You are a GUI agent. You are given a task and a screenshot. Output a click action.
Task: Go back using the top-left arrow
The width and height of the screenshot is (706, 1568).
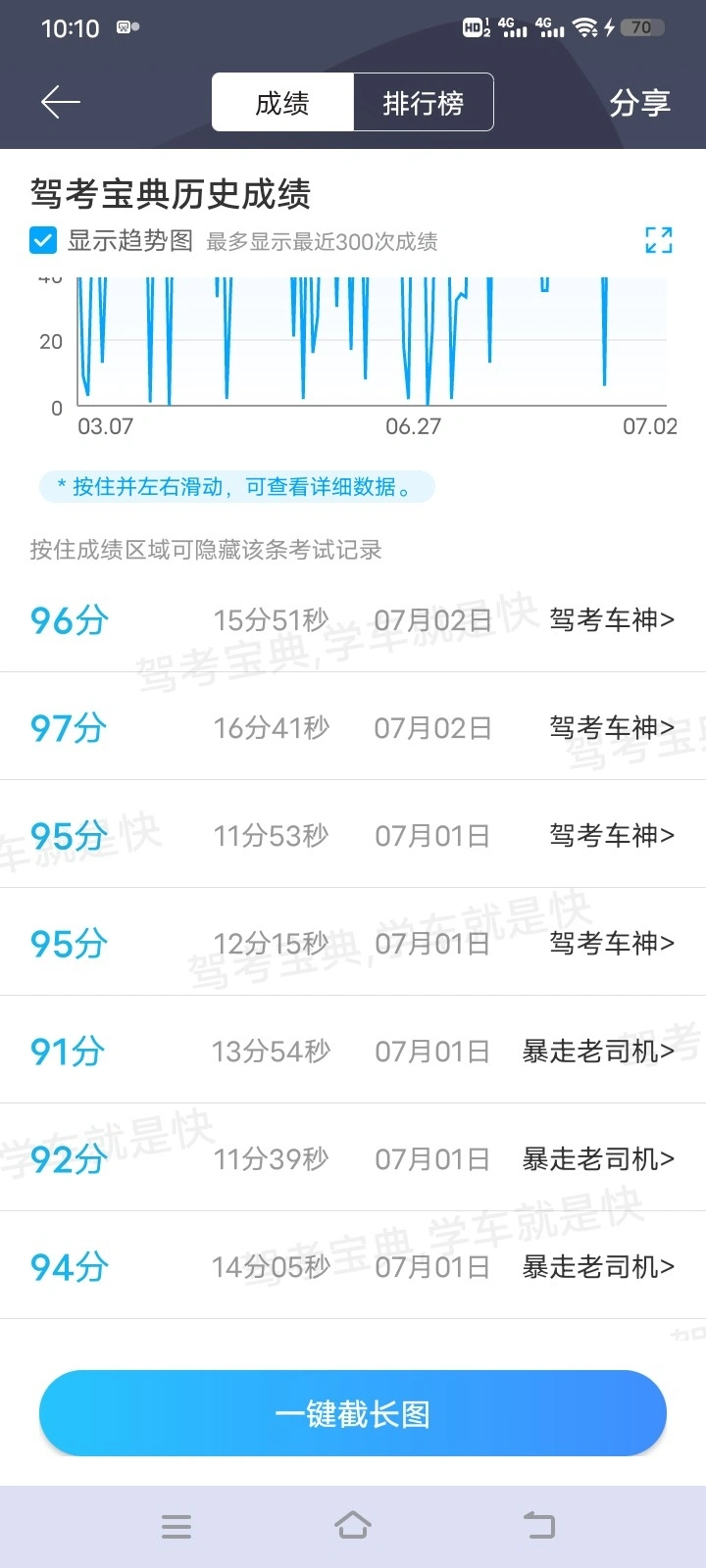[x=60, y=102]
